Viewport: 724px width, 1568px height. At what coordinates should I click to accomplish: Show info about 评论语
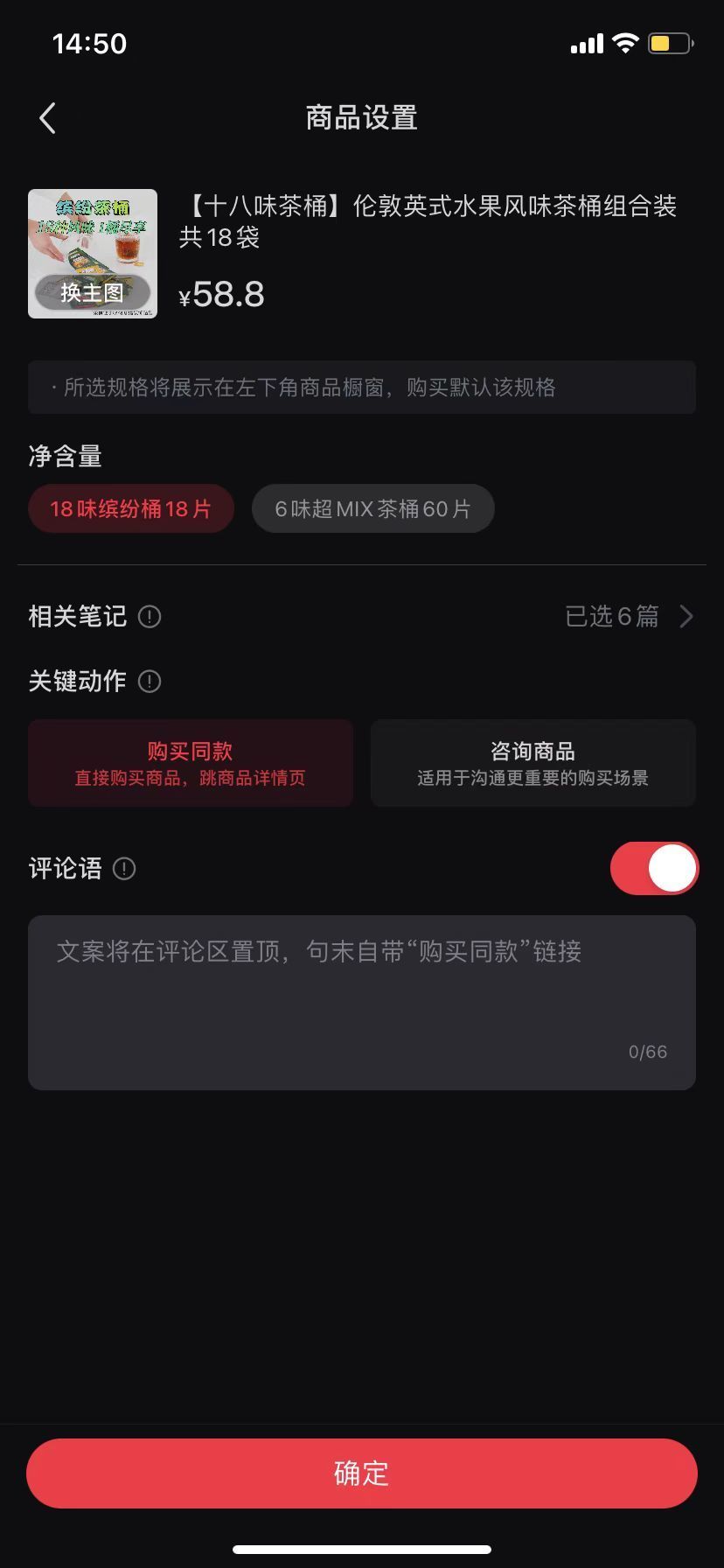(x=124, y=869)
